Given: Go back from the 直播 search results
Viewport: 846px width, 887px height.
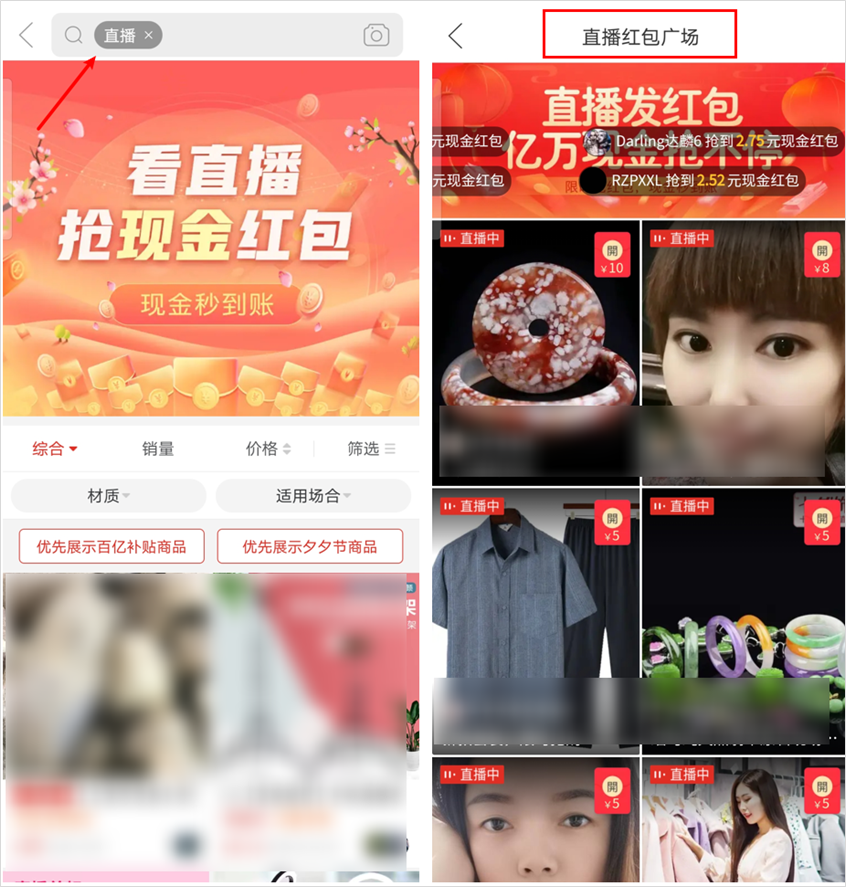Looking at the screenshot, I should click(26, 35).
